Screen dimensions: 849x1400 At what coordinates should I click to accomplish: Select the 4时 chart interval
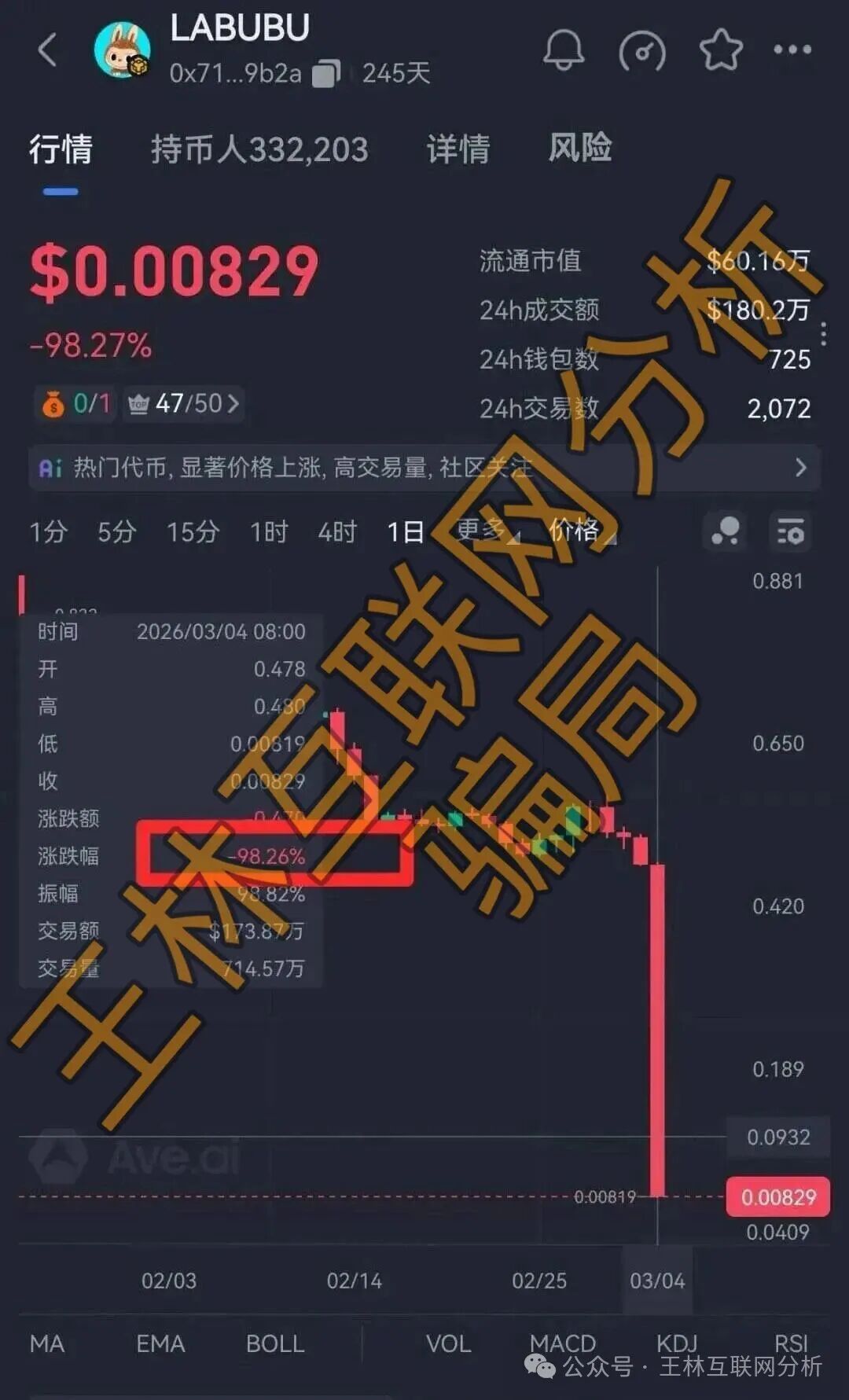337,532
